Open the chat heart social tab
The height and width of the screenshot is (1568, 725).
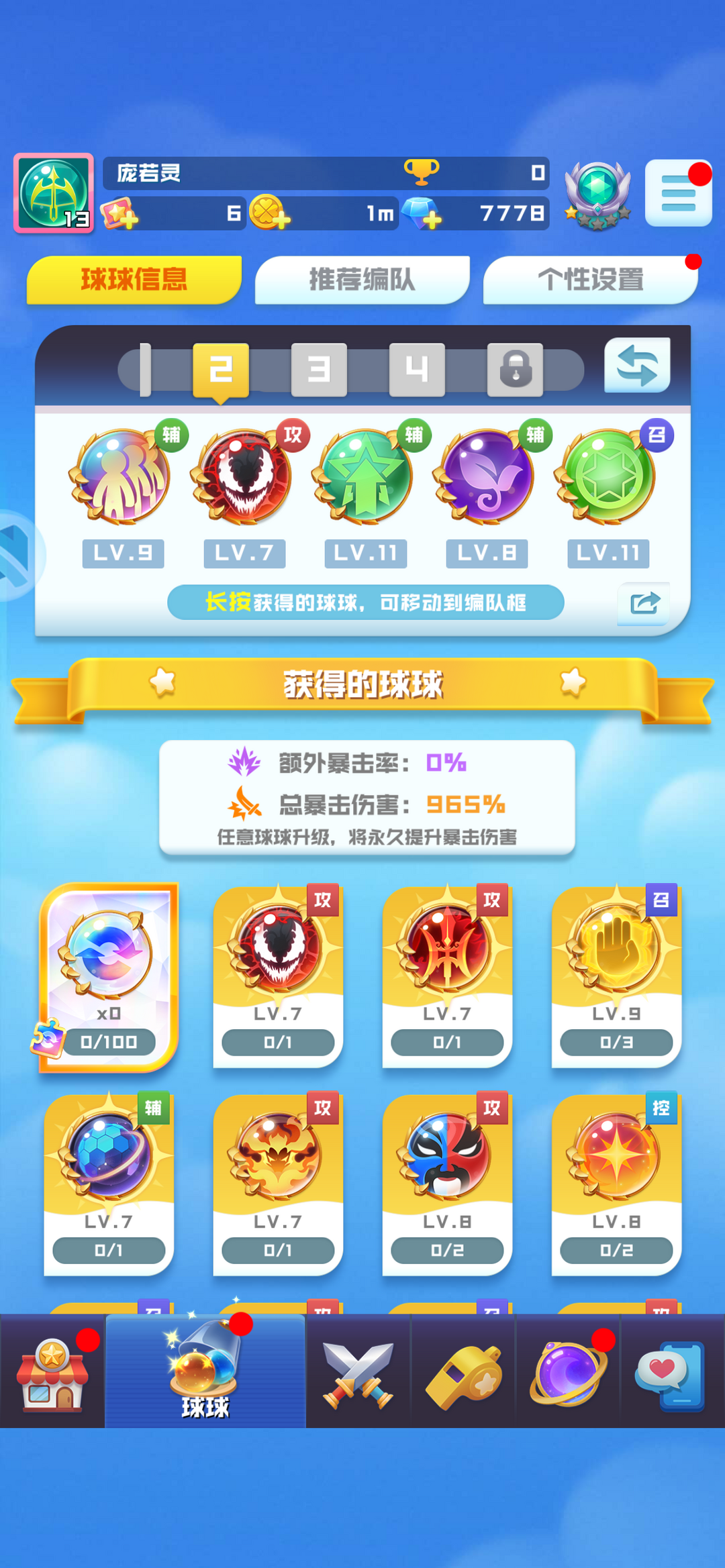pyautogui.click(x=671, y=1372)
